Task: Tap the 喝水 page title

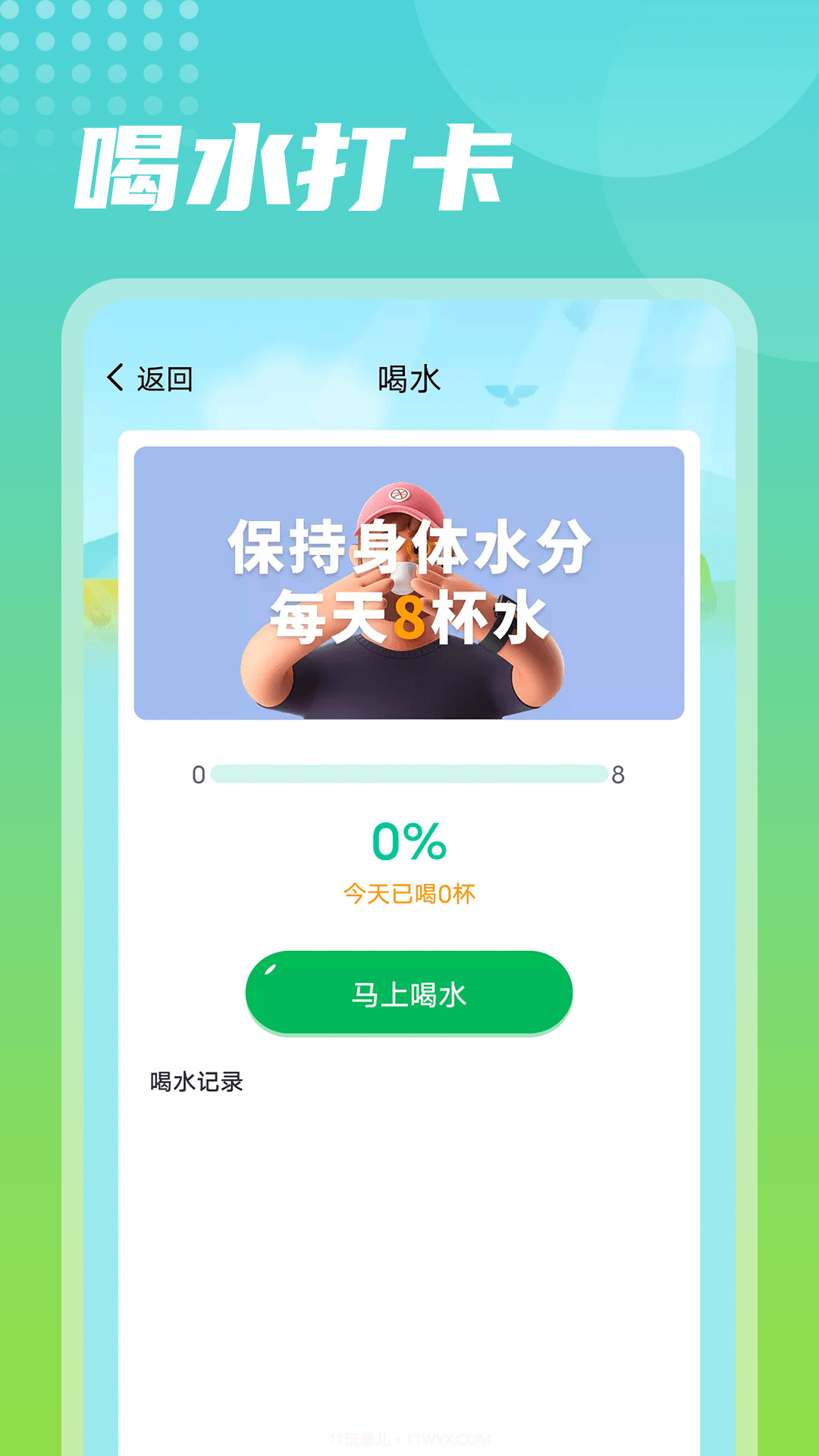Action: [x=409, y=377]
